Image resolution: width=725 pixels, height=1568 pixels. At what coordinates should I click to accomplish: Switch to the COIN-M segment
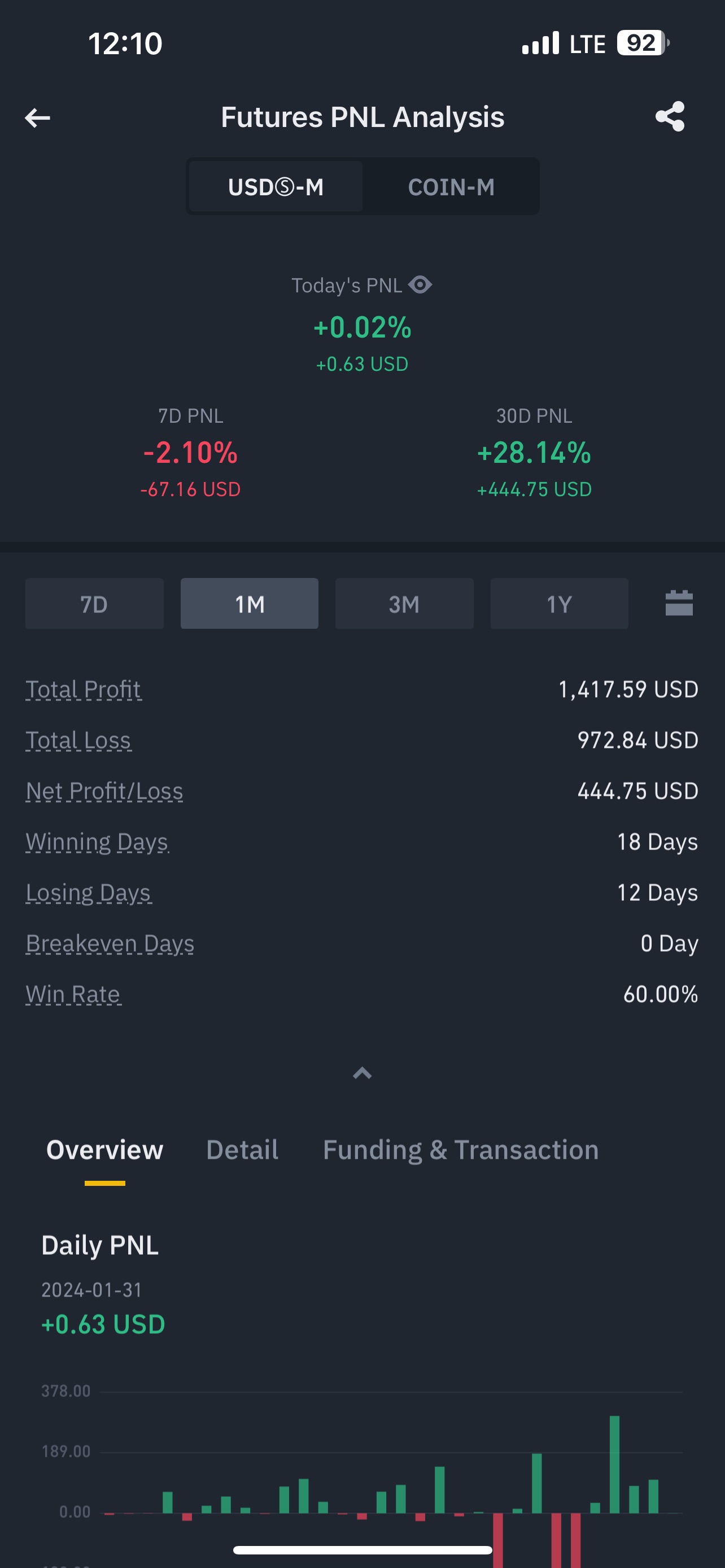click(451, 187)
